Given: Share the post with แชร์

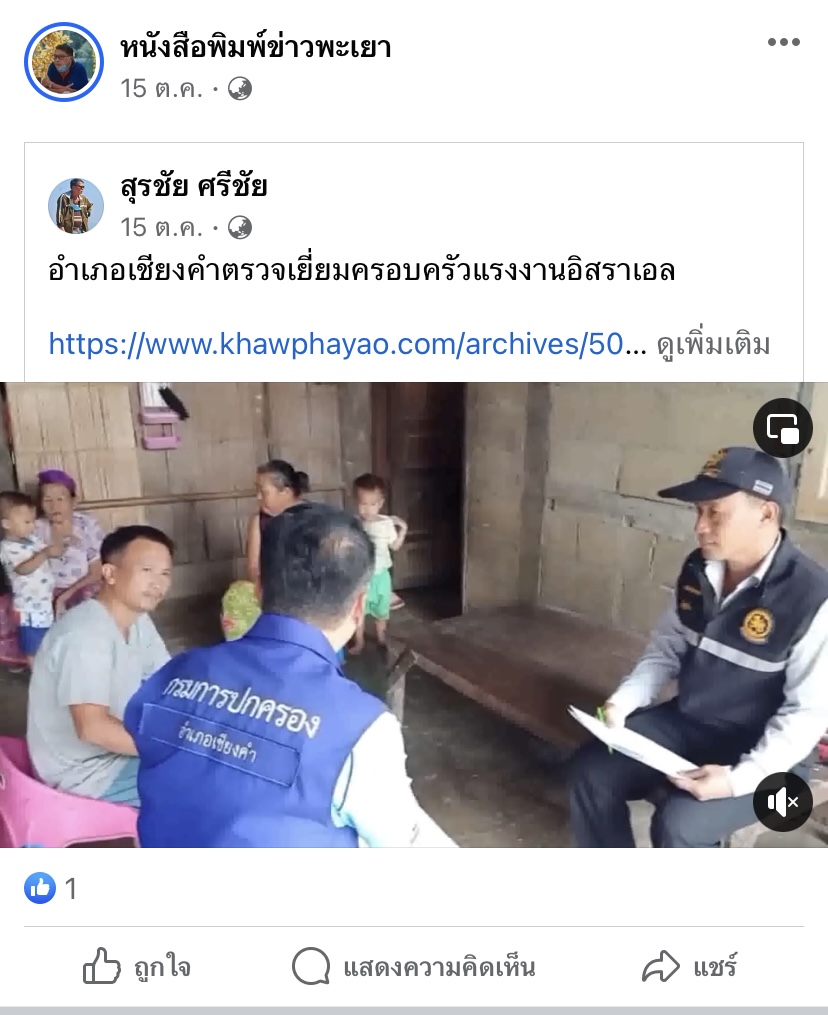Looking at the screenshot, I should click(x=689, y=967).
